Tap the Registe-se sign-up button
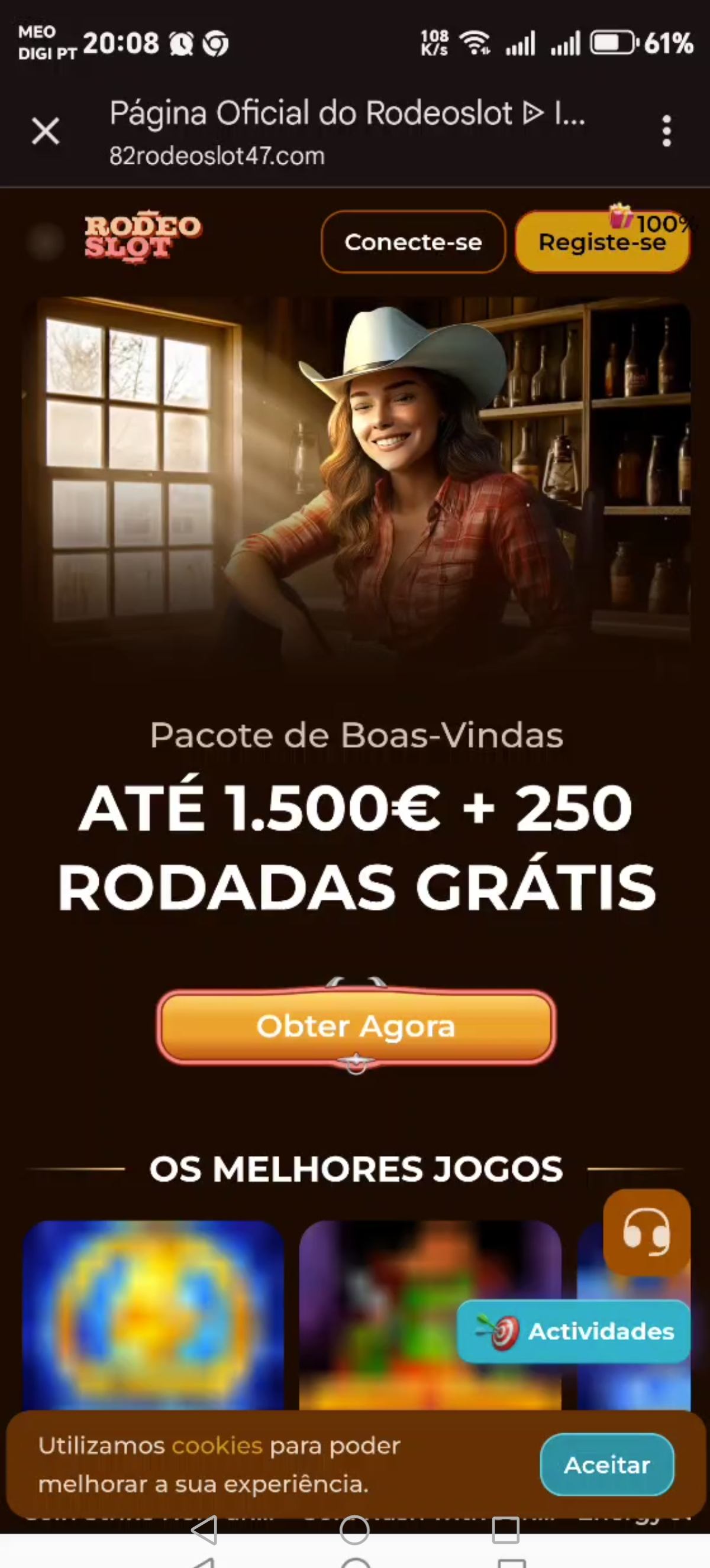 click(x=602, y=242)
